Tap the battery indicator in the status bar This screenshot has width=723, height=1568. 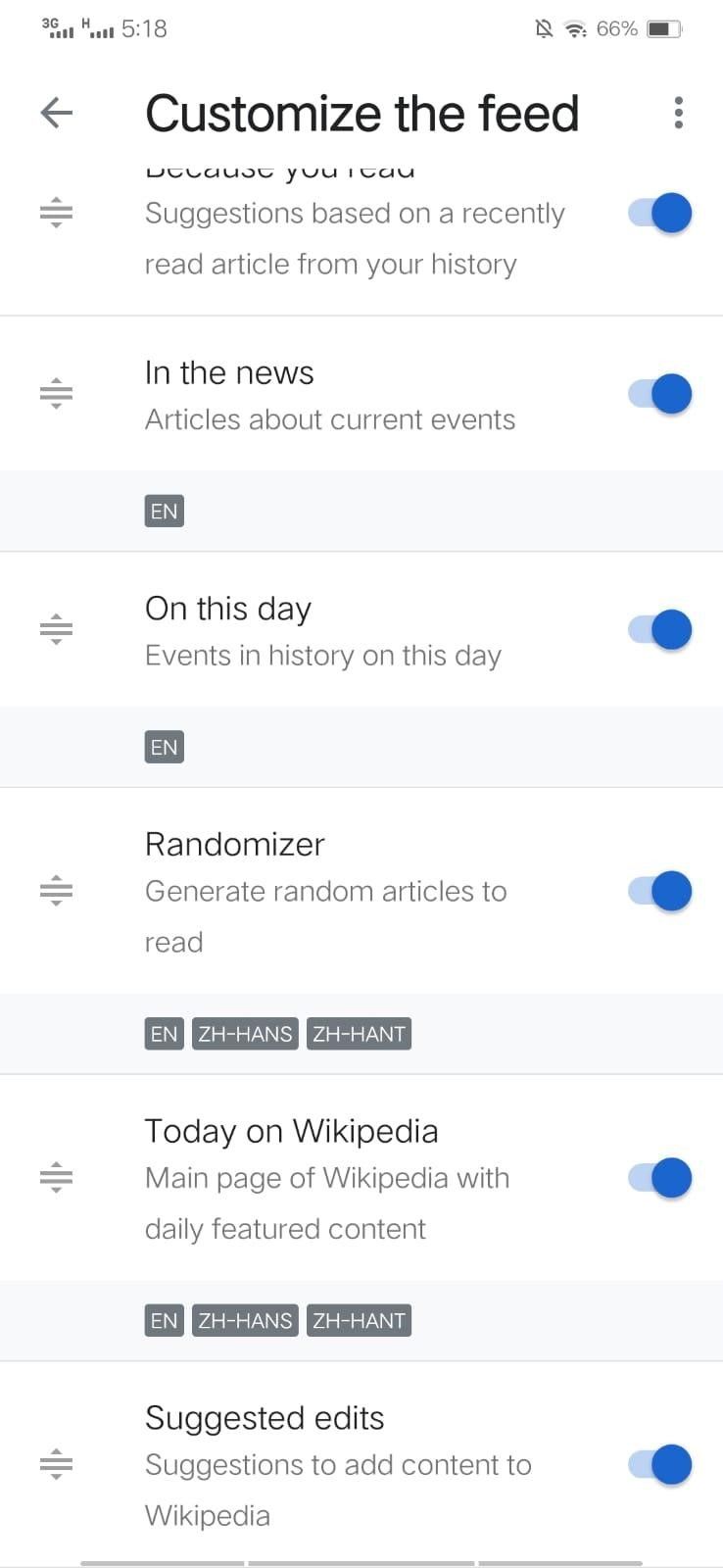662,28
